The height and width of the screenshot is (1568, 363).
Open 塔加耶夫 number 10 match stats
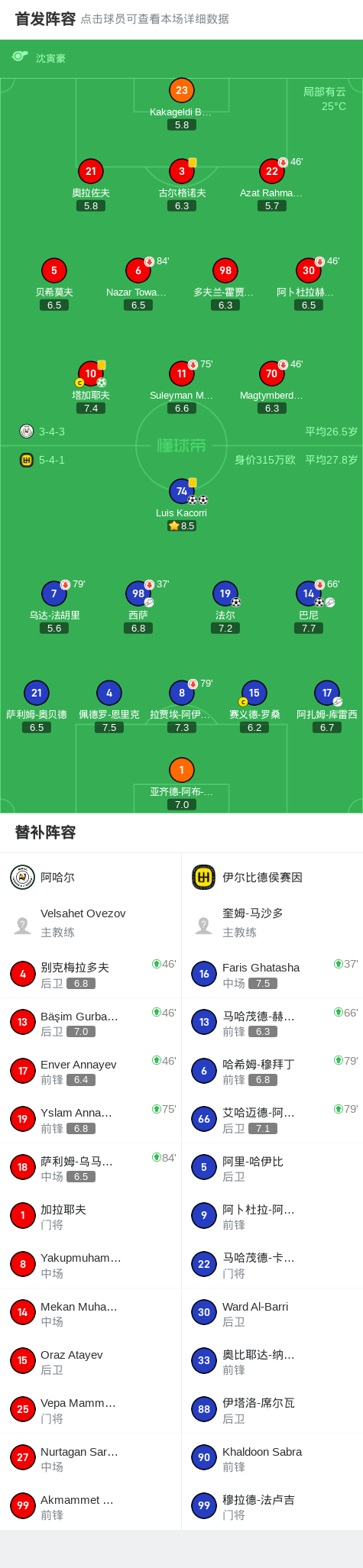91,386
